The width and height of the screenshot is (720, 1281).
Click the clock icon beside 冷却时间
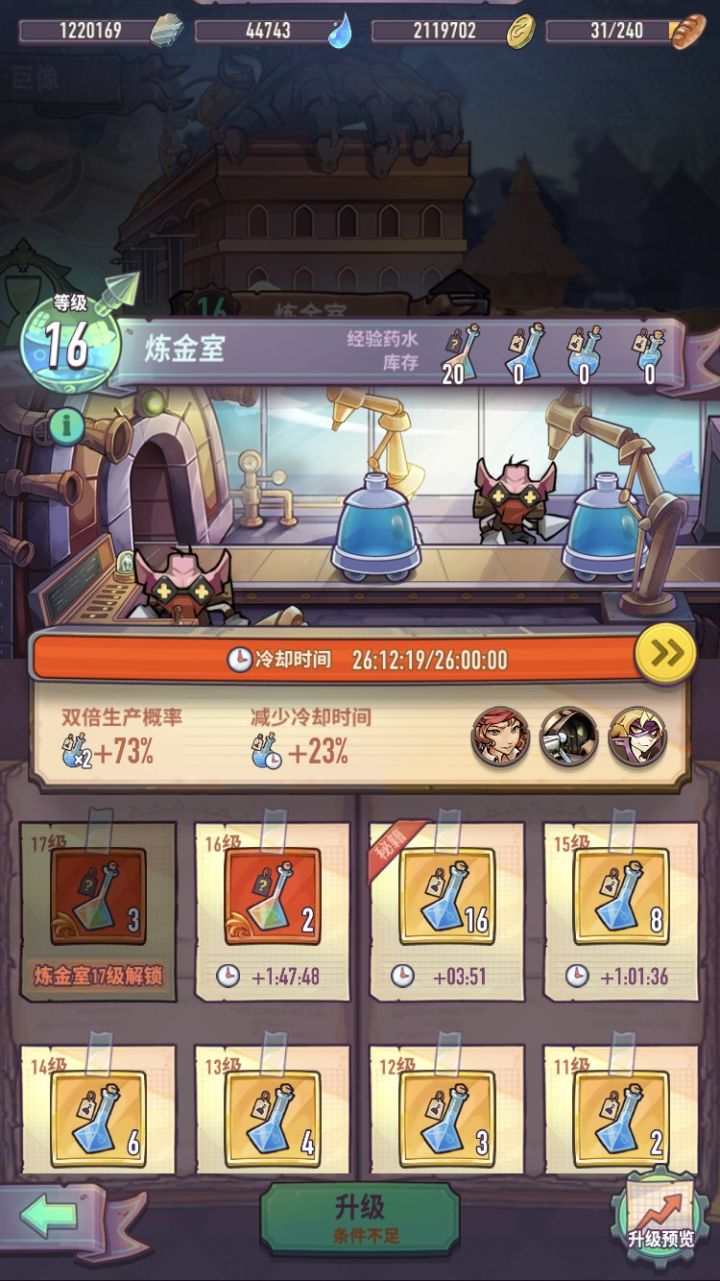(x=240, y=657)
